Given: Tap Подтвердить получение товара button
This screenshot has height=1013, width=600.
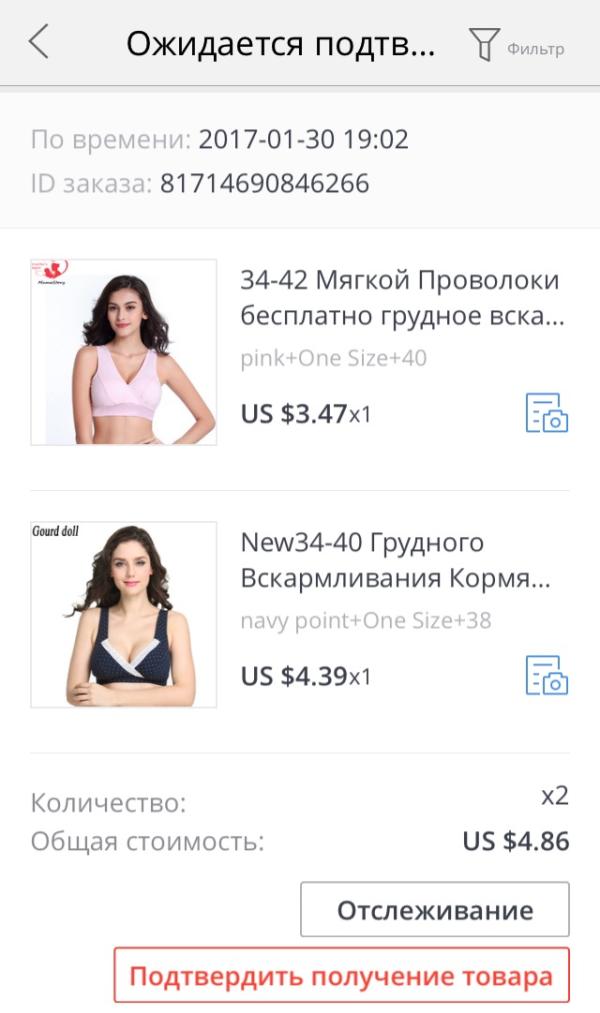Looking at the screenshot, I should click(341, 975).
